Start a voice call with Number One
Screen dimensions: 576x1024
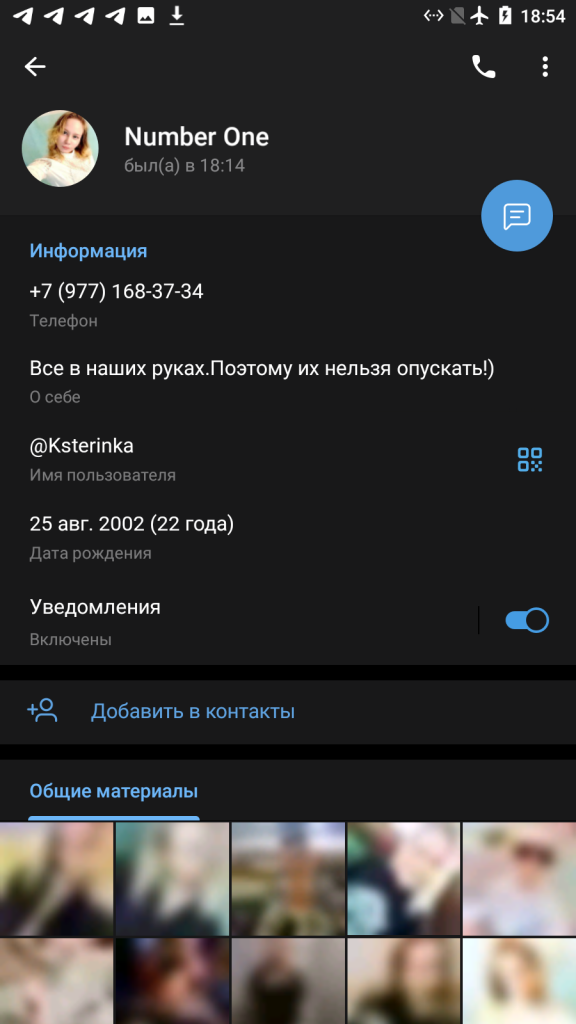(x=483, y=67)
